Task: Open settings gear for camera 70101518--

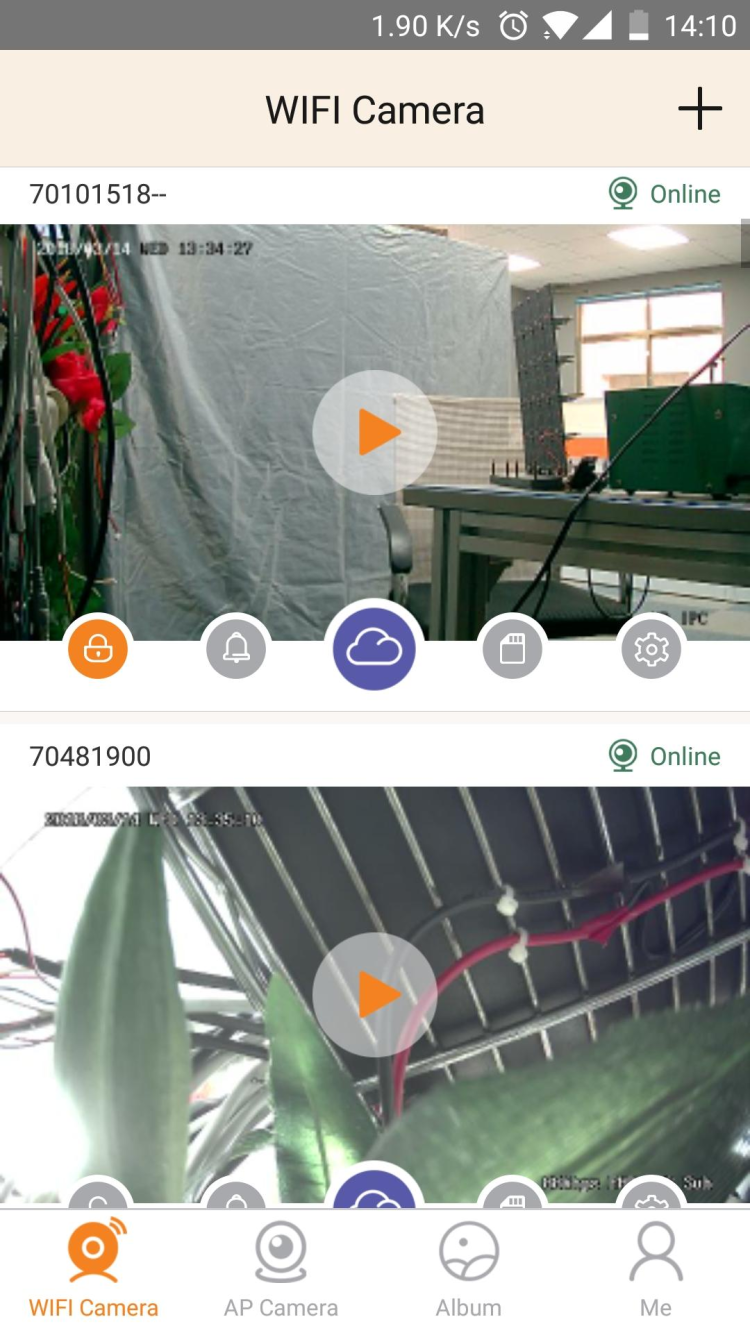Action: coord(651,649)
